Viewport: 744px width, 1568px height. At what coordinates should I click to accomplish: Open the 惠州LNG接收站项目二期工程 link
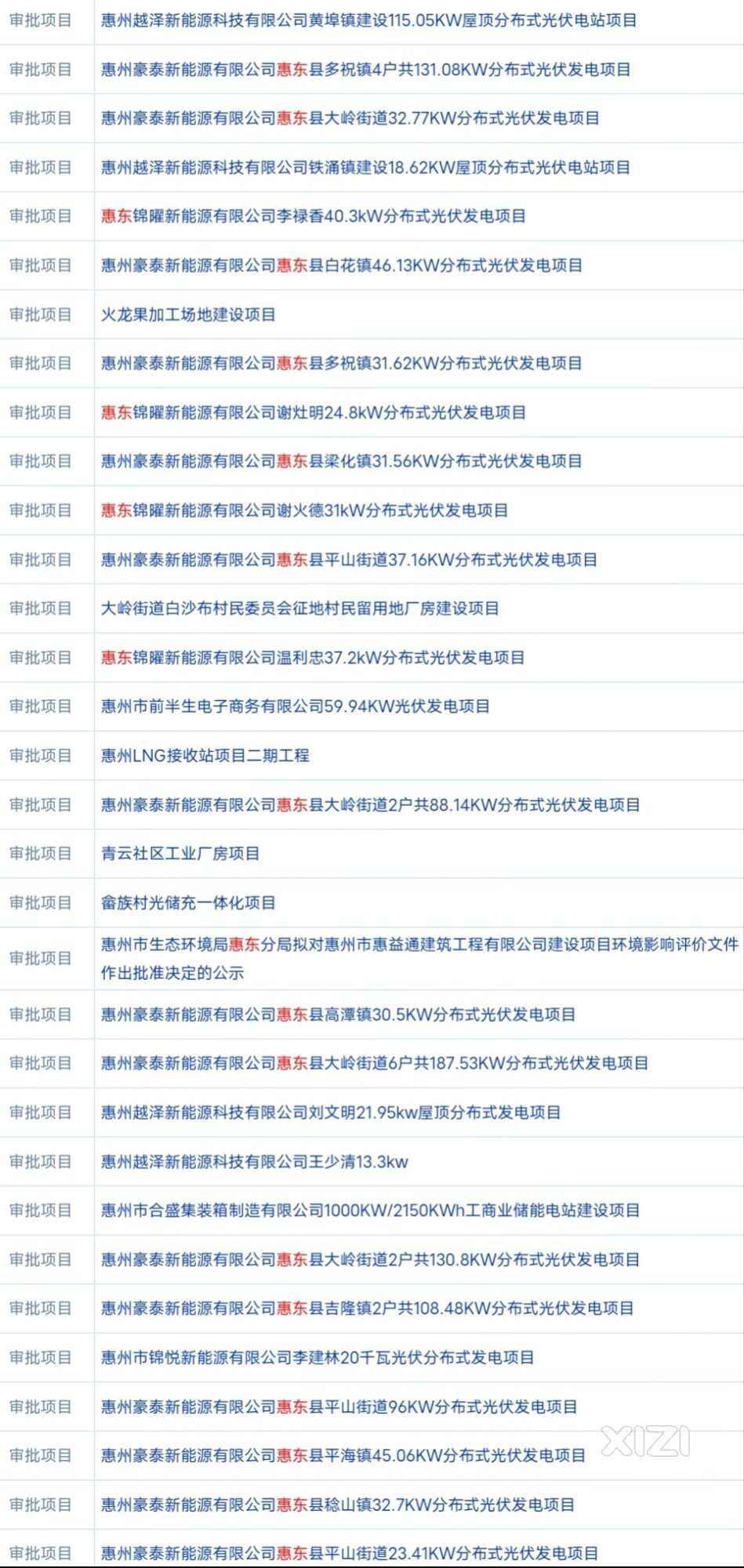pyautogui.click(x=205, y=756)
